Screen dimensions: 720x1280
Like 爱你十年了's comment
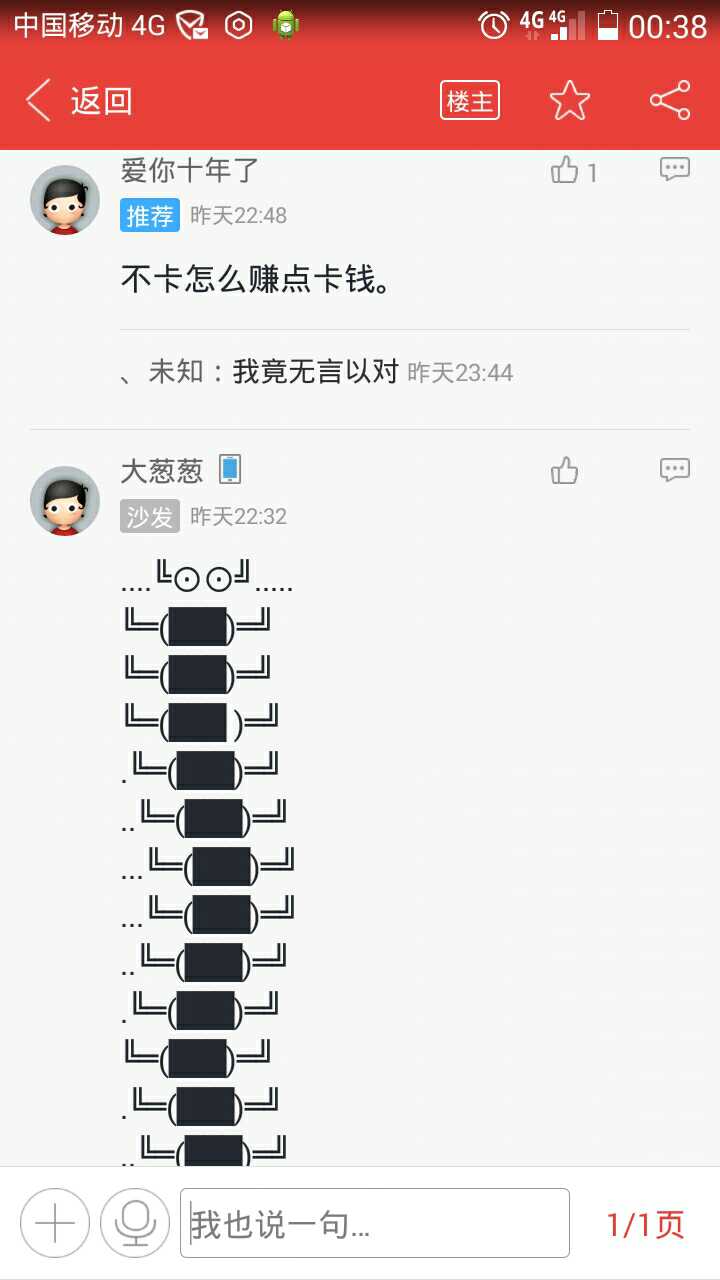tap(566, 171)
